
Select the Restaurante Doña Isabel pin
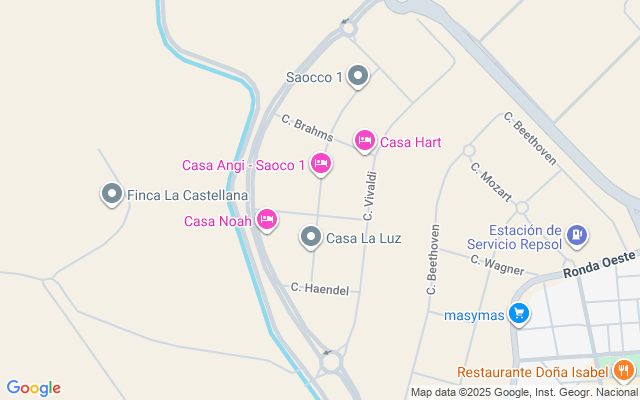[624, 372]
